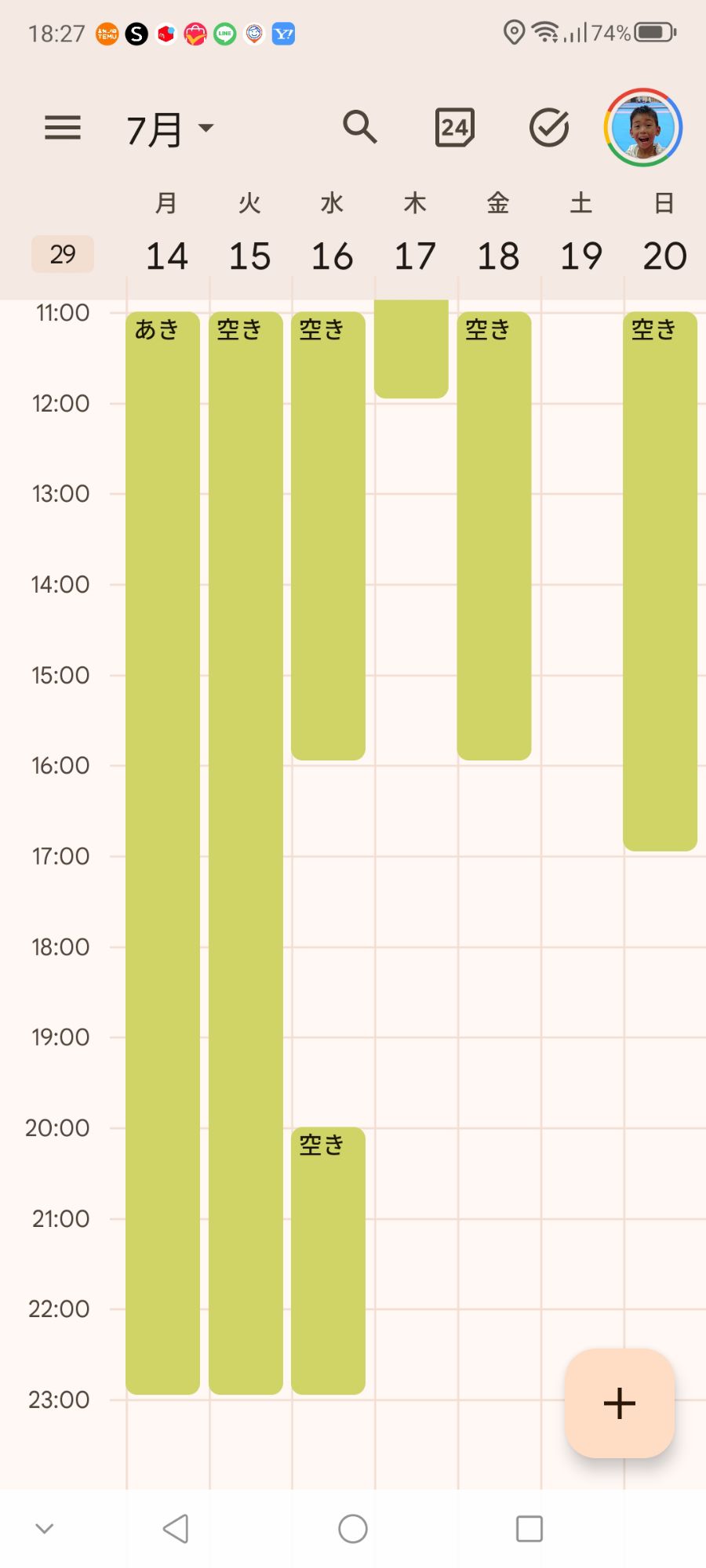Create a new event with plus button
Screen dimensions: 706x1568
[620, 1403]
